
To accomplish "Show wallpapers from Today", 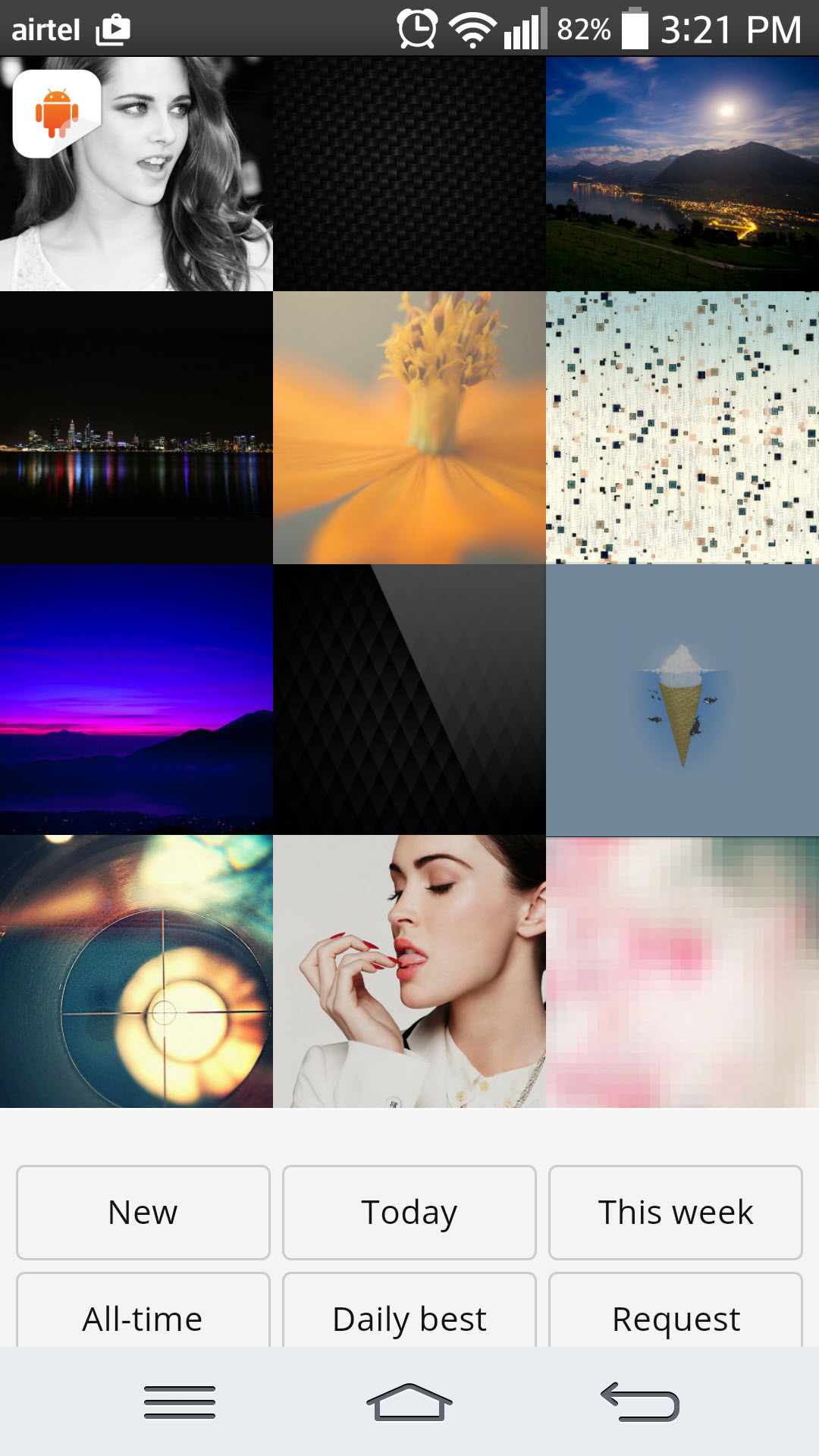I will tap(409, 1213).
